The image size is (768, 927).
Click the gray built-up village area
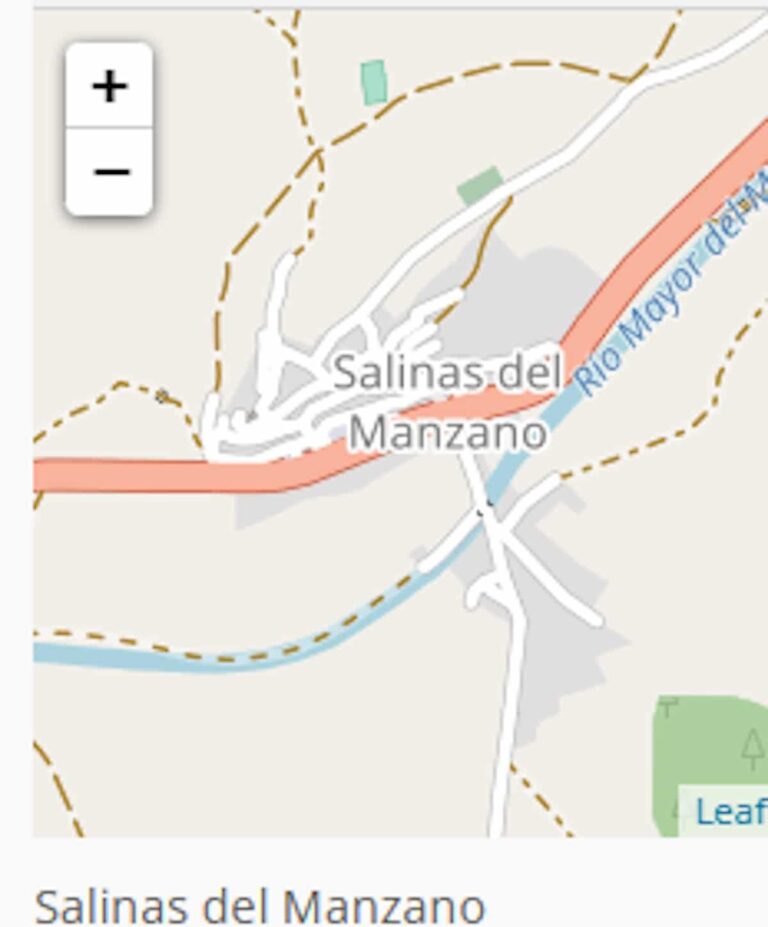point(510,300)
